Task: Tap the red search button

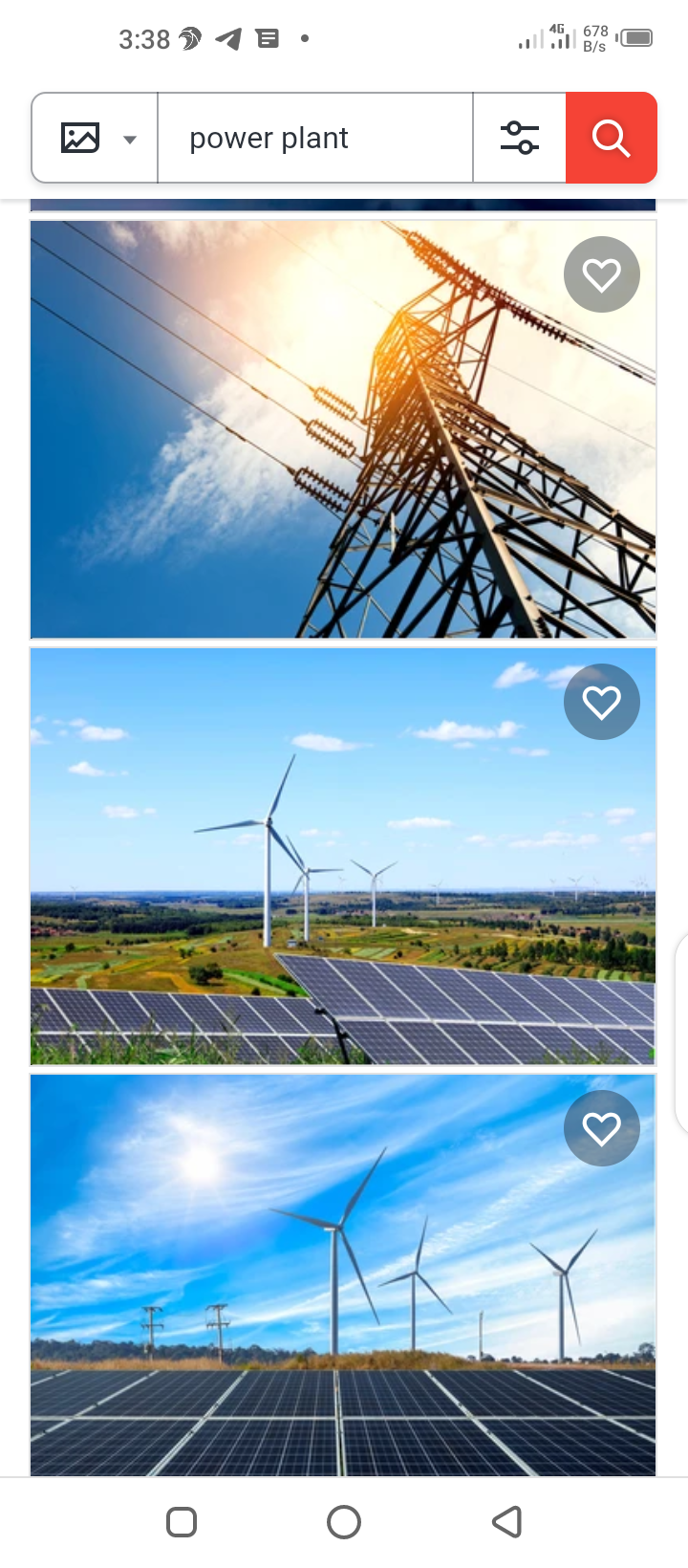Action: click(x=612, y=138)
